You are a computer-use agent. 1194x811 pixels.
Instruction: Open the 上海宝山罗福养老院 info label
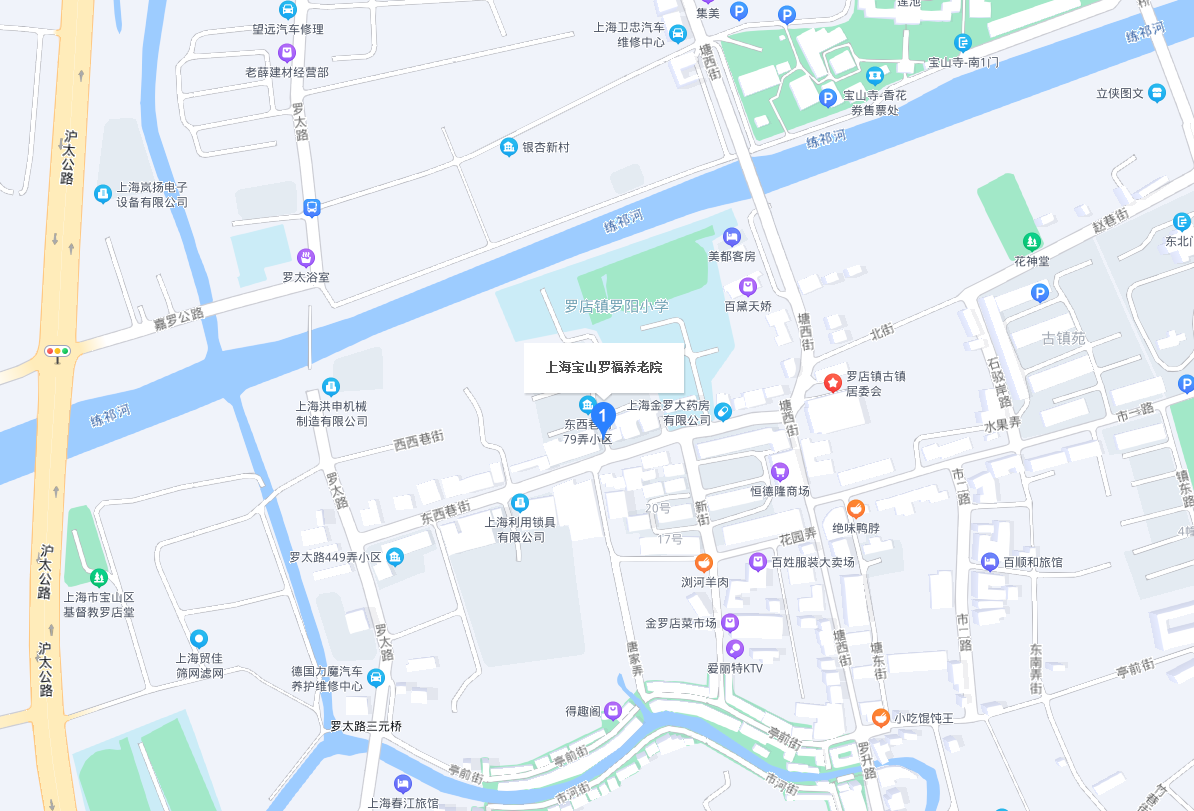[604, 367]
